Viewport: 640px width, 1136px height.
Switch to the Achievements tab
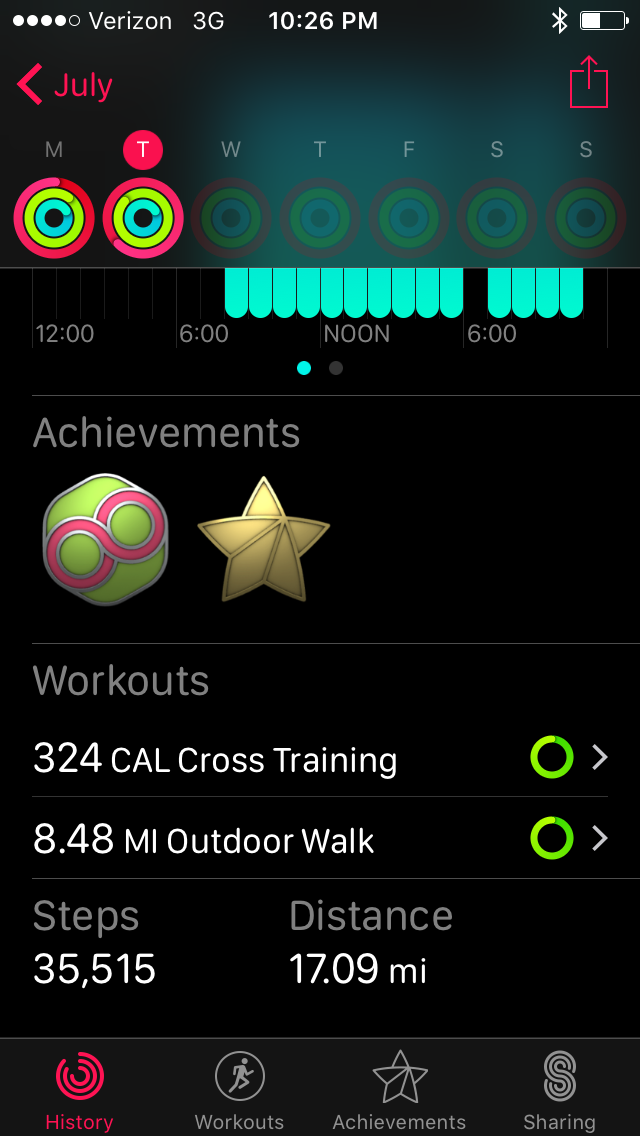[x=399, y=1090]
